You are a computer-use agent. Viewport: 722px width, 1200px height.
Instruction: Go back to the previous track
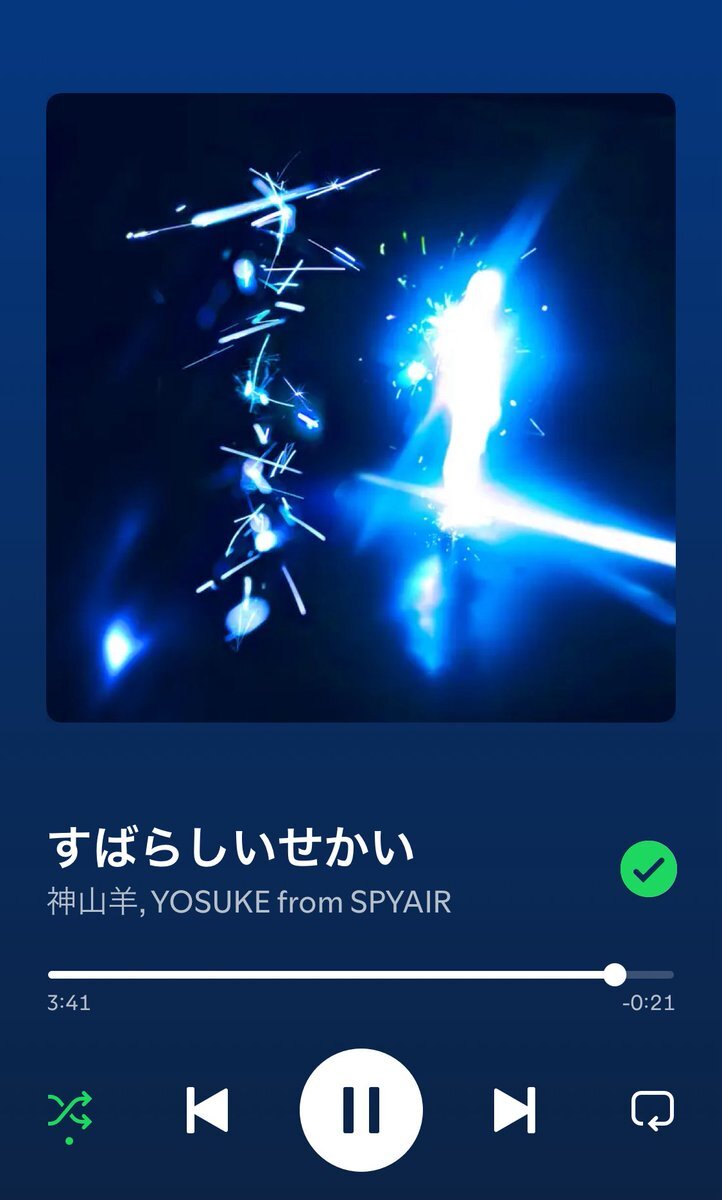[207, 1110]
